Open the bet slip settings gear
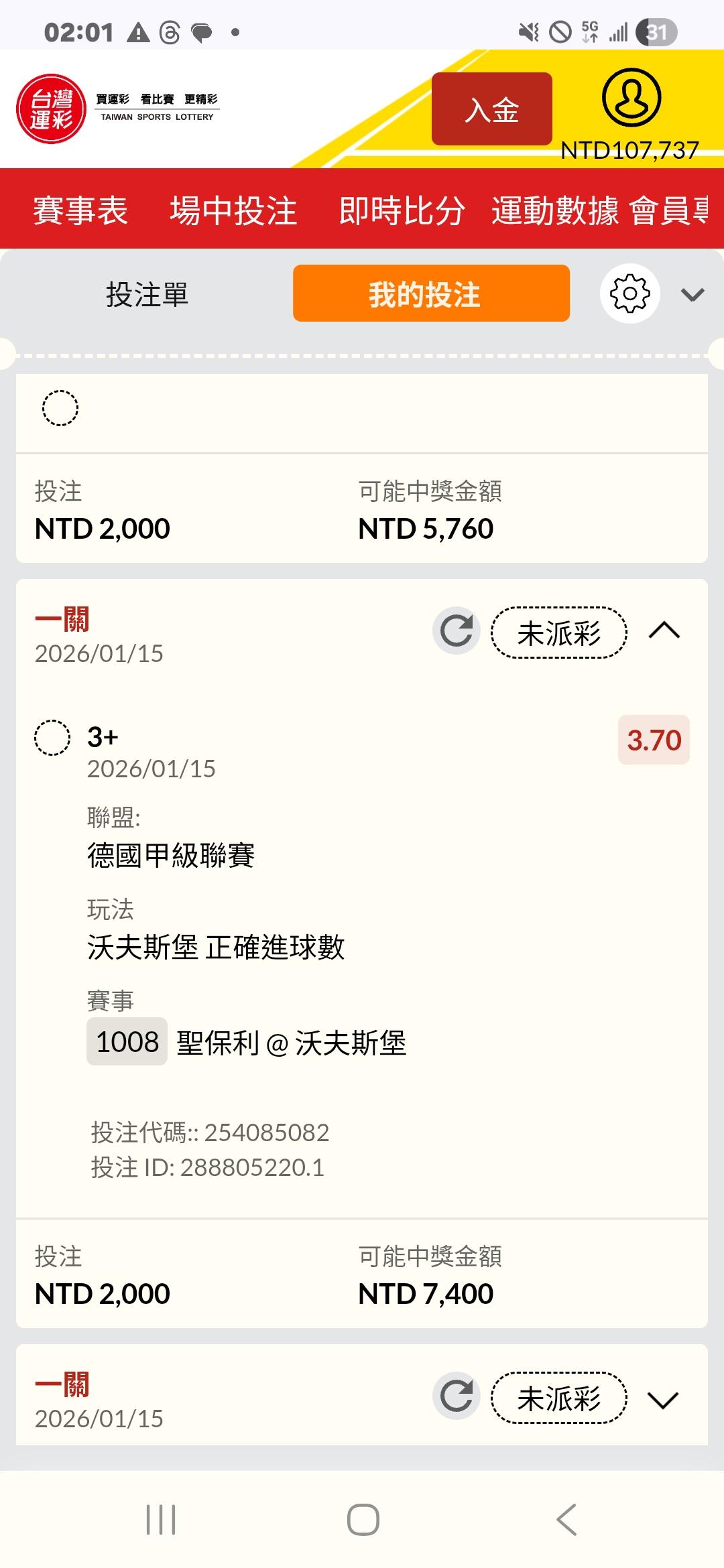The height and width of the screenshot is (1568, 724). click(x=629, y=293)
